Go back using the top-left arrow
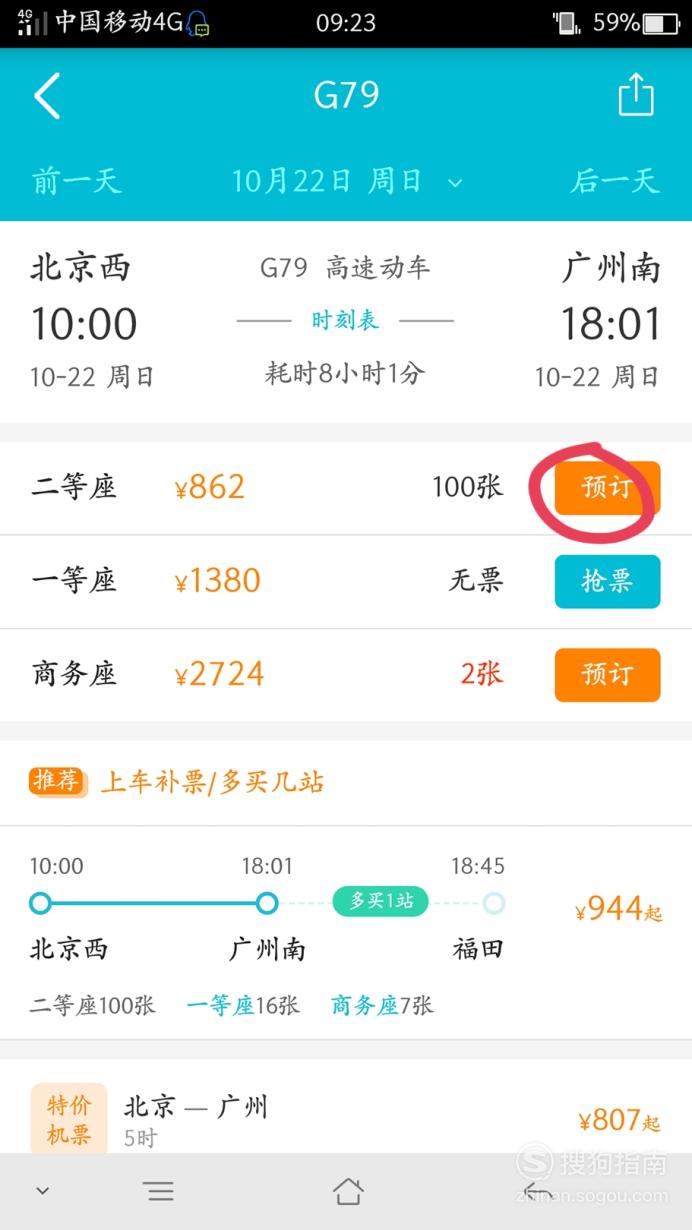The width and height of the screenshot is (692, 1230). (47, 96)
